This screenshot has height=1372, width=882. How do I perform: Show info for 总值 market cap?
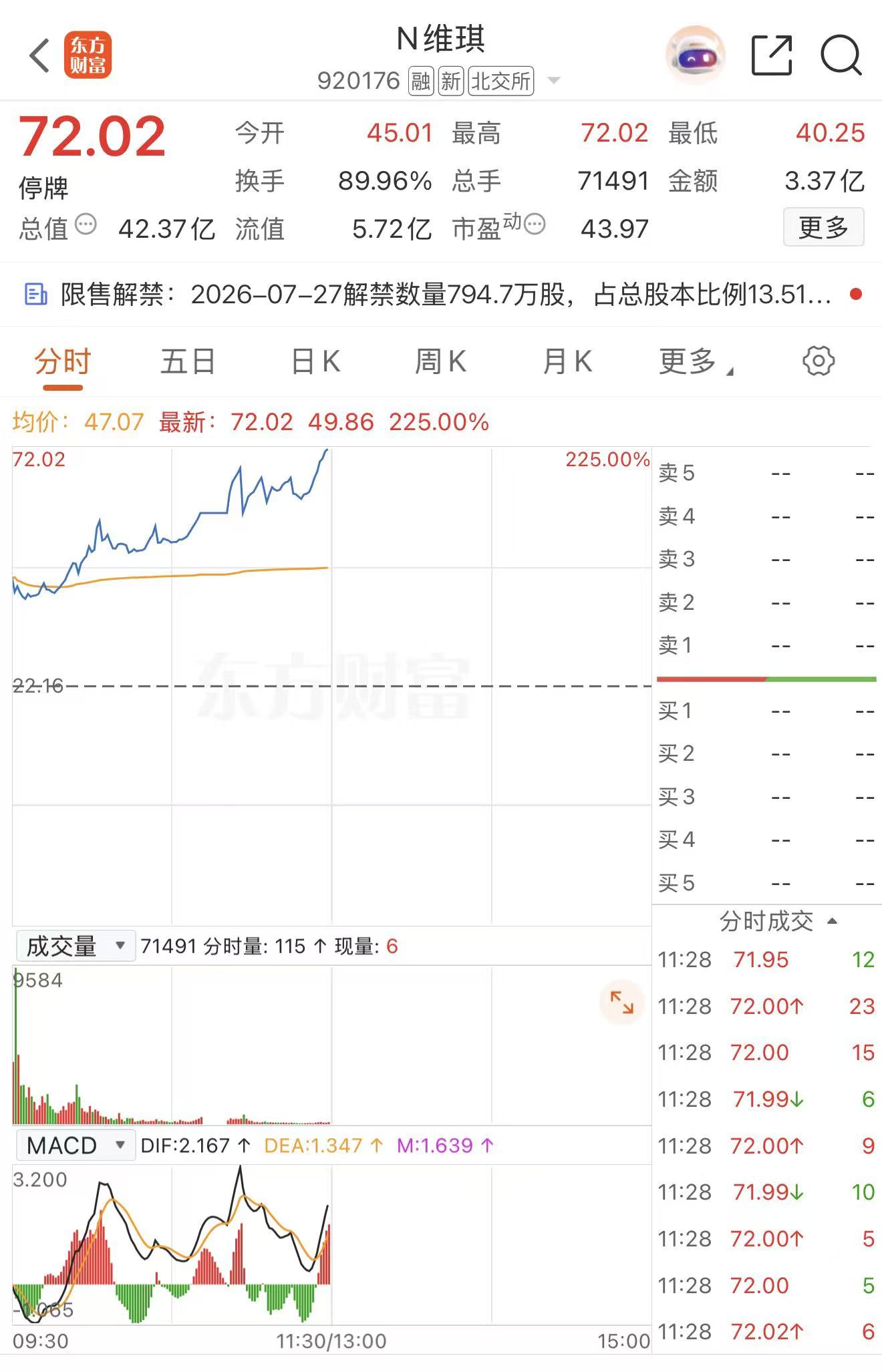(86, 224)
